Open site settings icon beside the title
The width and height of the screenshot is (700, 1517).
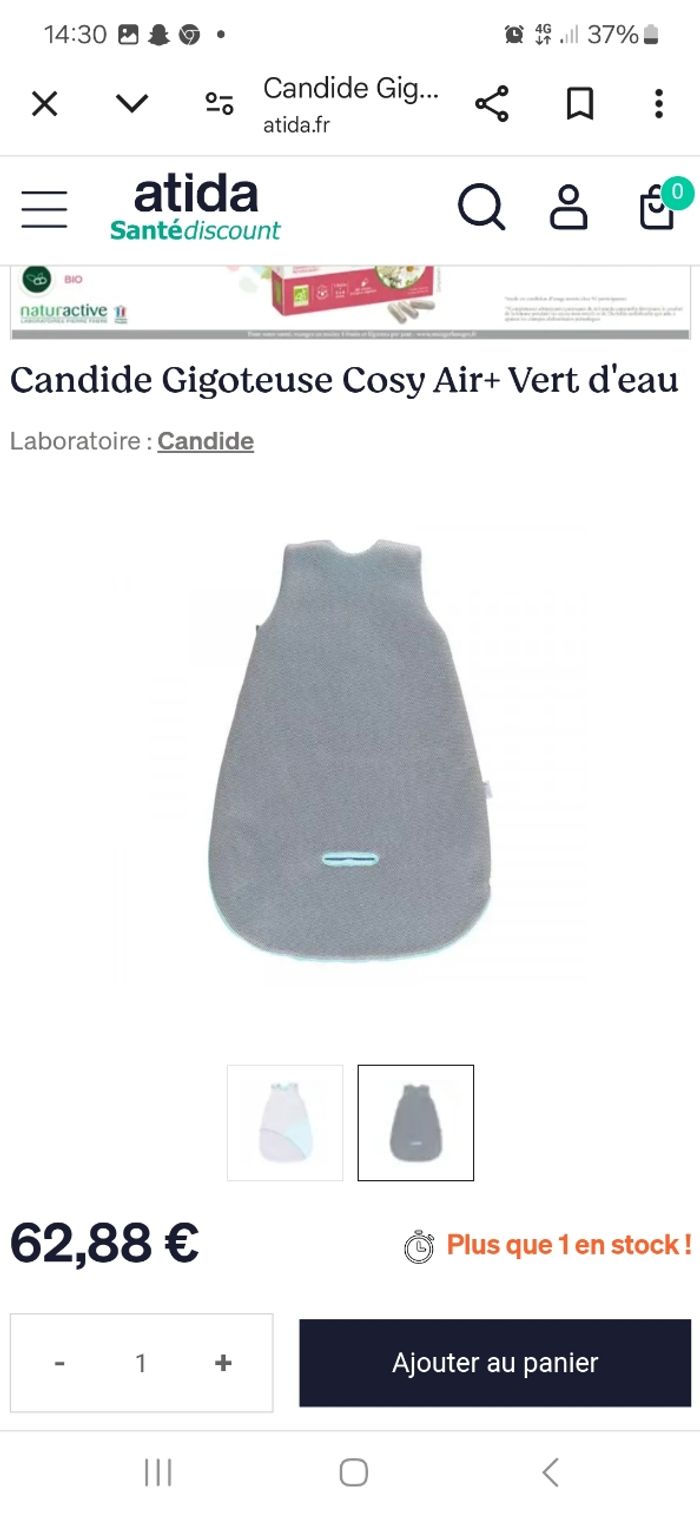(x=219, y=104)
